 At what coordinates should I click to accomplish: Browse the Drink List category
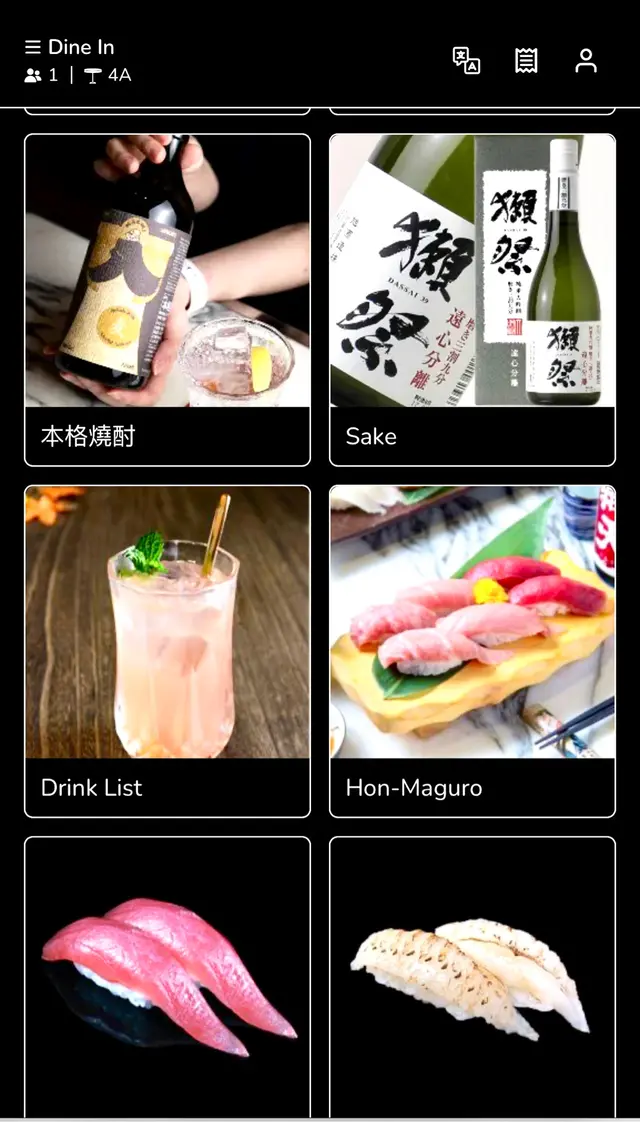(167, 651)
